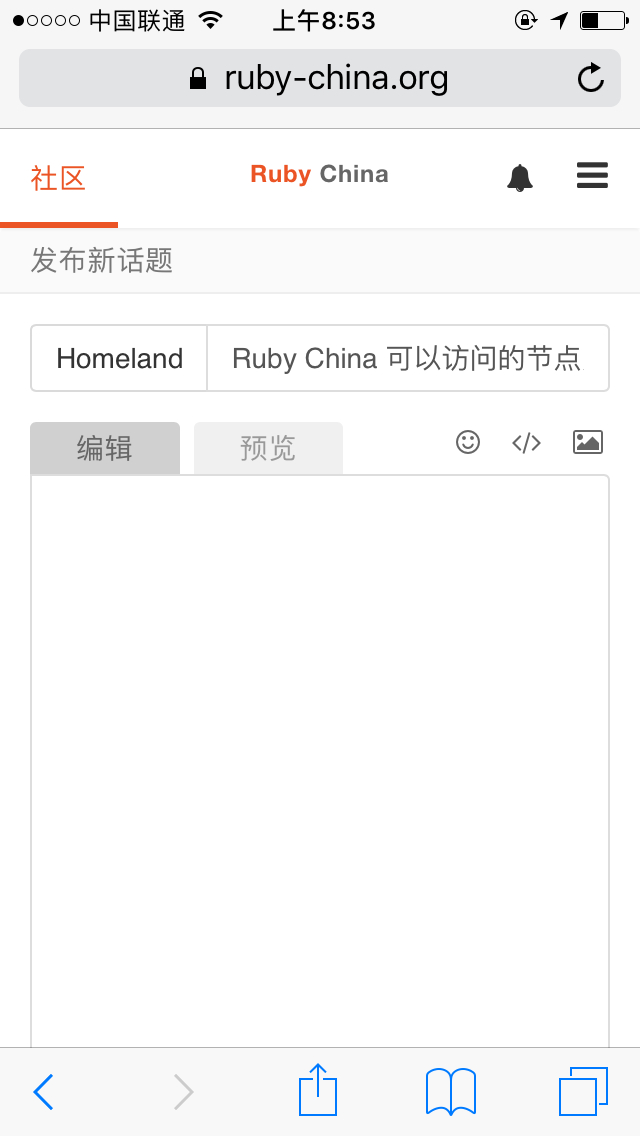Insert a code block
The image size is (640, 1136).
526,443
